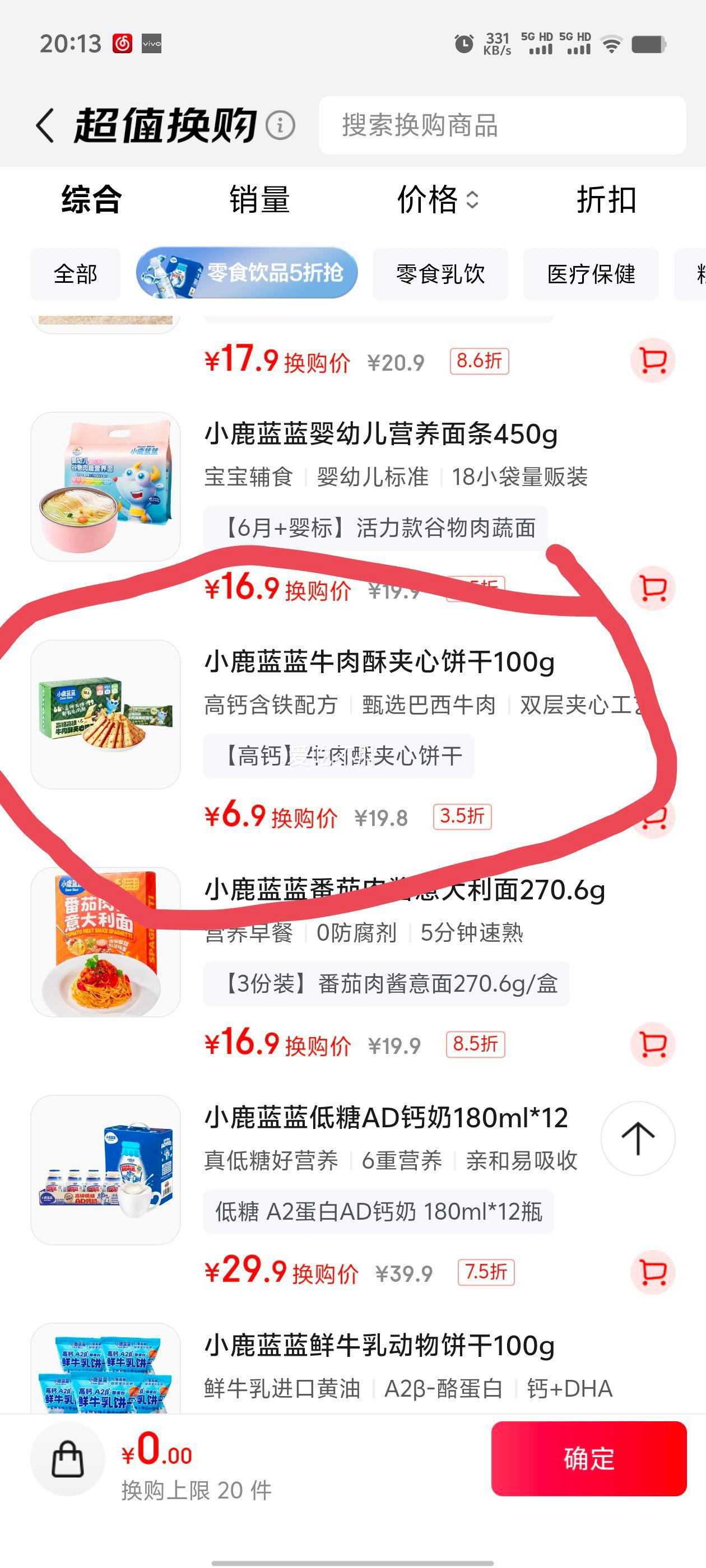
Task: Click the scroll-to-top arrow icon
Action: 637,1138
